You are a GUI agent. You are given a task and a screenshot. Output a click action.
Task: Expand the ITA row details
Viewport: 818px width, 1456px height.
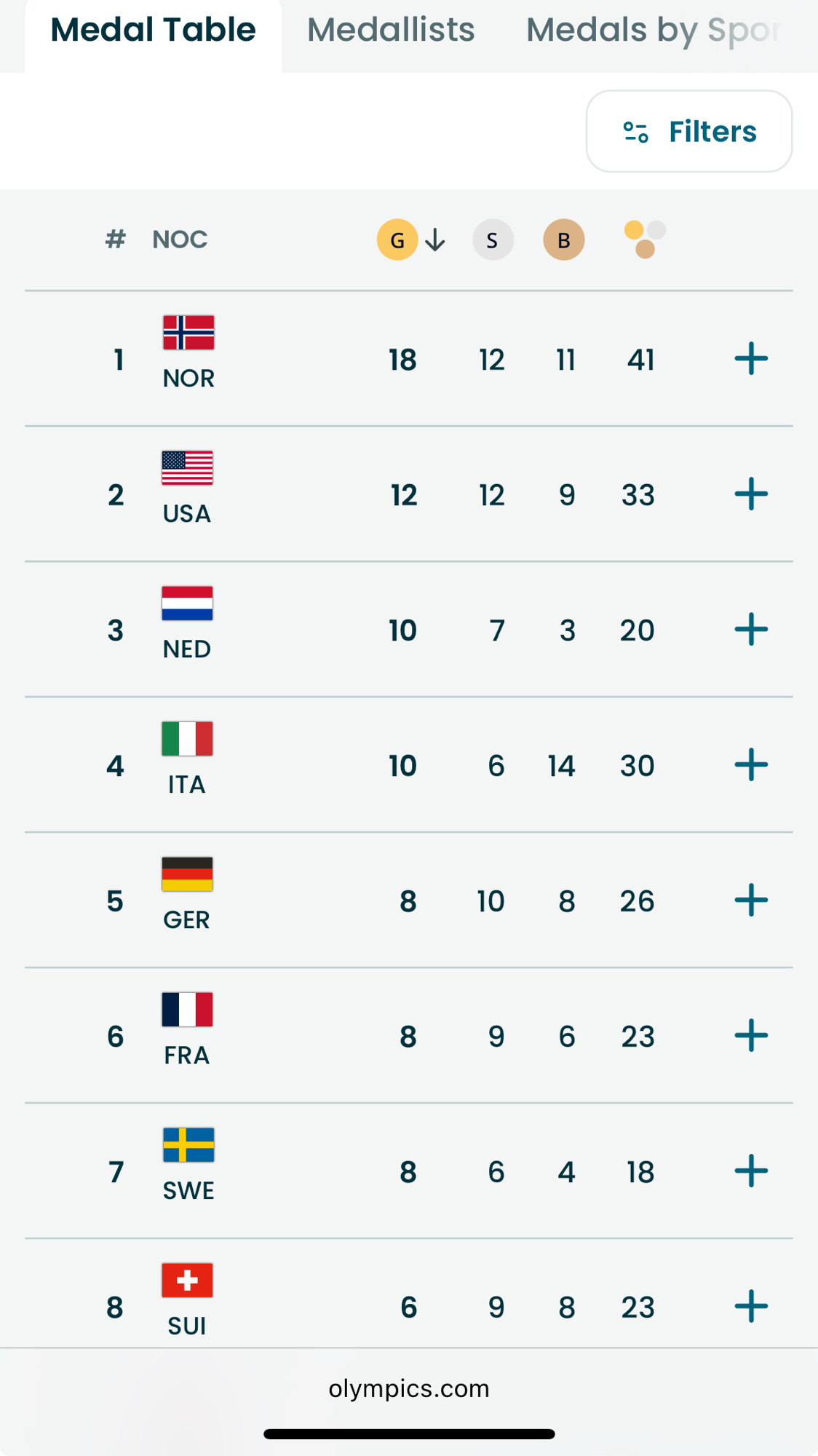click(x=751, y=765)
